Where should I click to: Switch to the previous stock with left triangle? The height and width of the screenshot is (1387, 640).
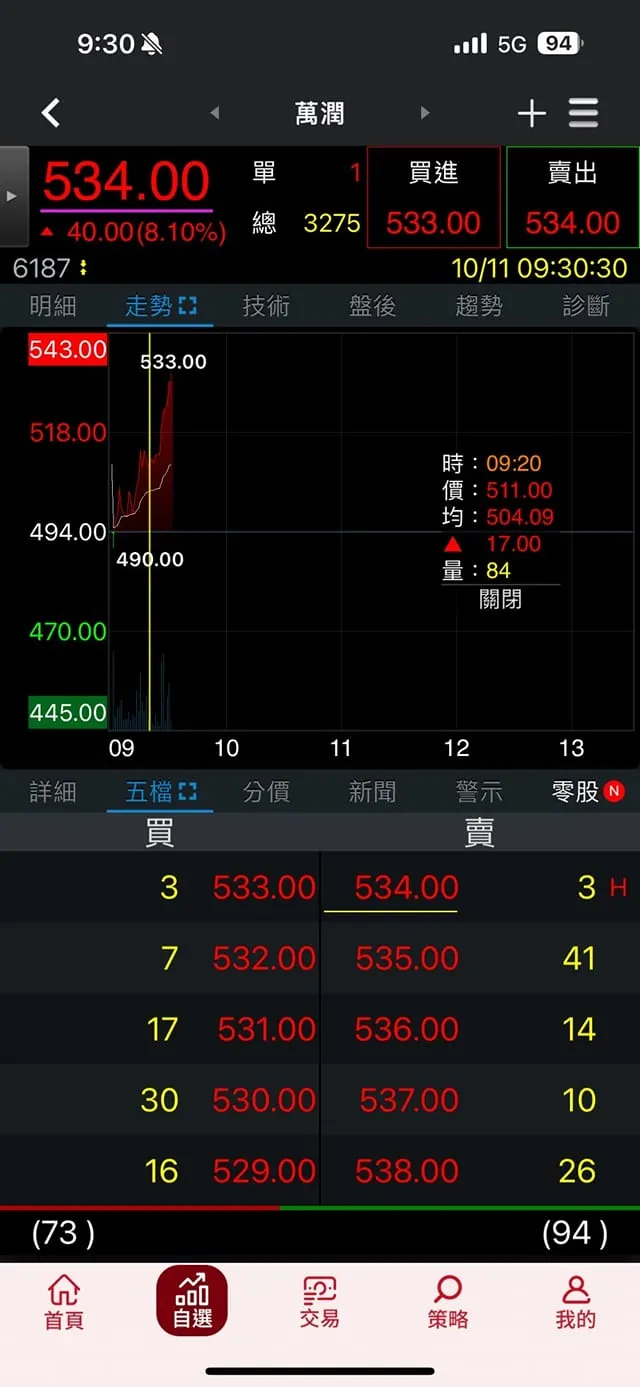click(x=215, y=113)
